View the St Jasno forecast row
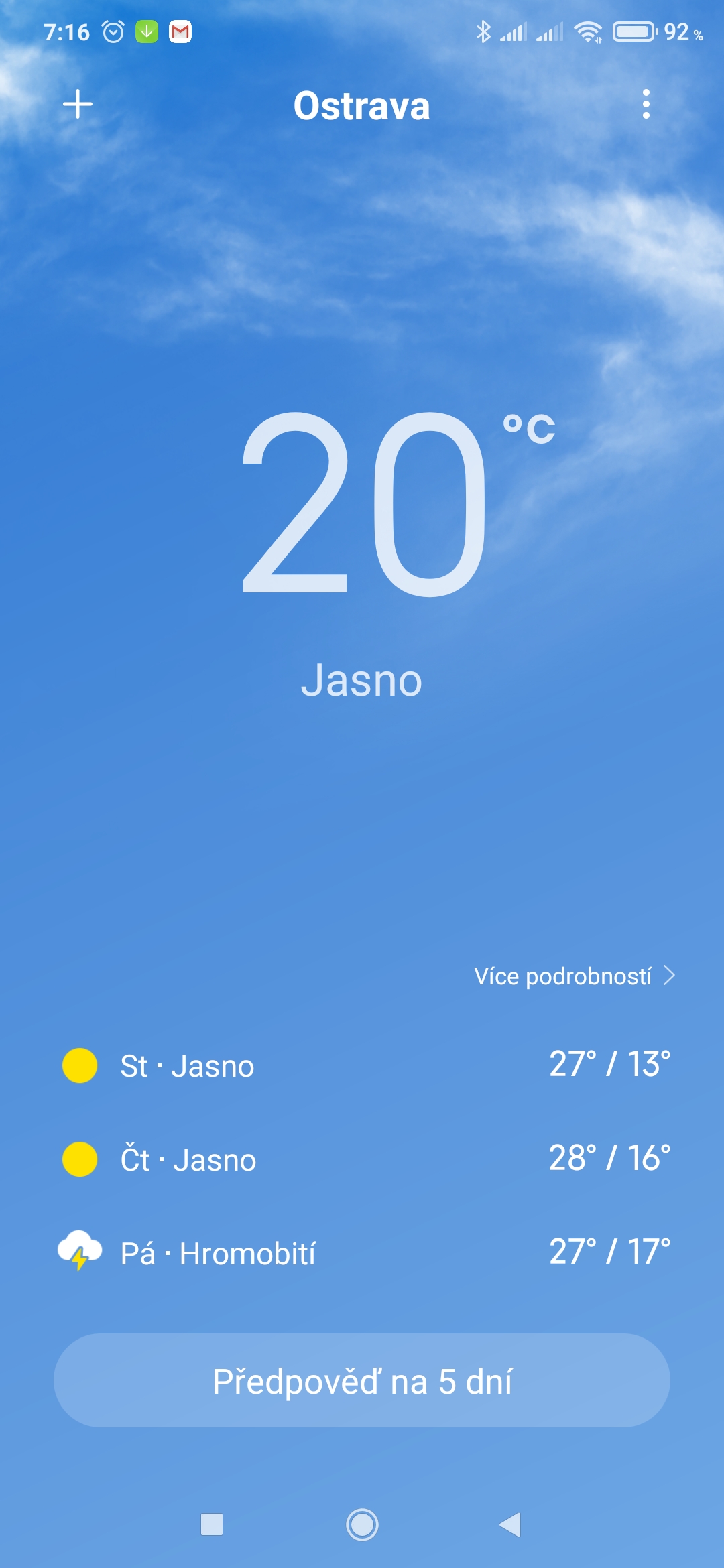This screenshot has height=1568, width=724. [362, 1065]
